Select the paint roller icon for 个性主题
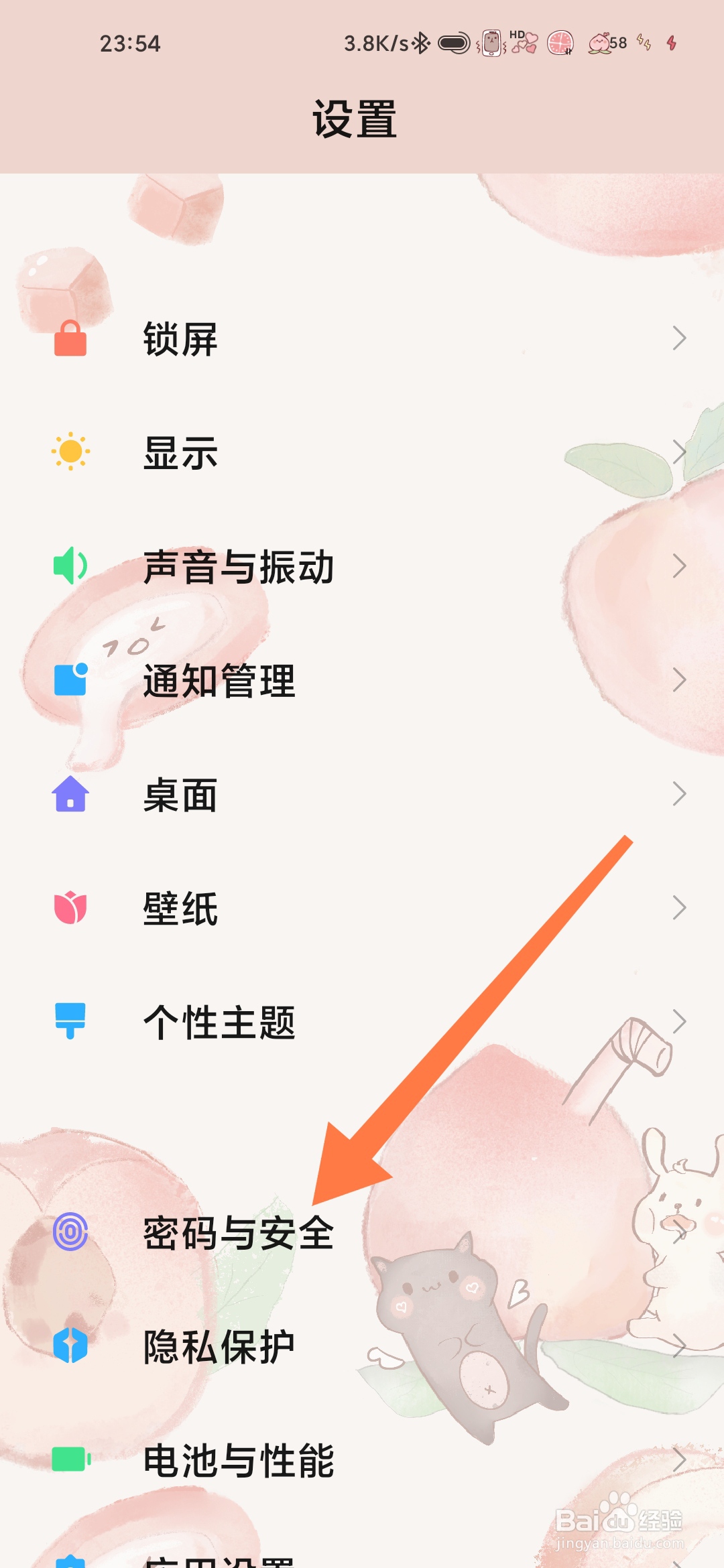This screenshot has width=724, height=1568. (70, 1021)
